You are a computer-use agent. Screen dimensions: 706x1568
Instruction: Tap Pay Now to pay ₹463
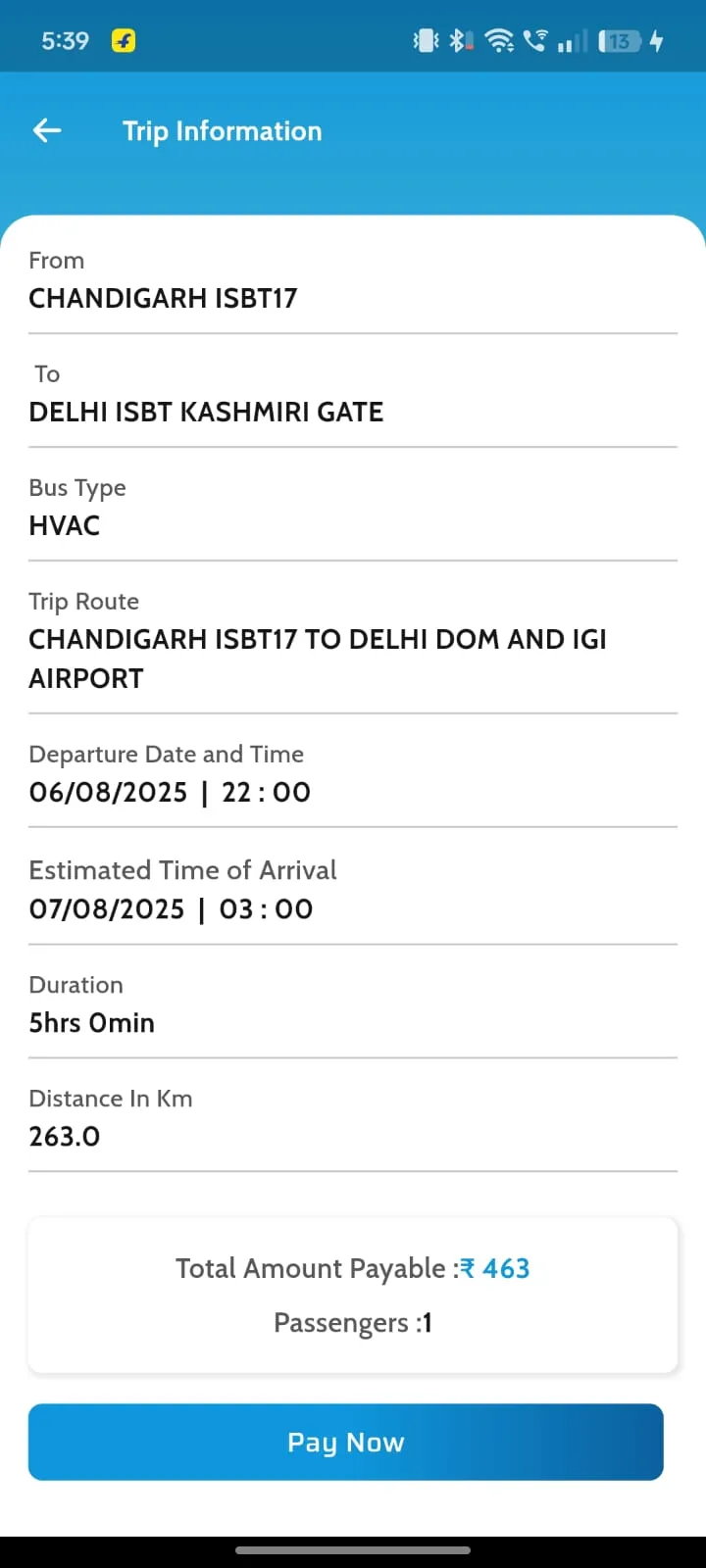[346, 1442]
